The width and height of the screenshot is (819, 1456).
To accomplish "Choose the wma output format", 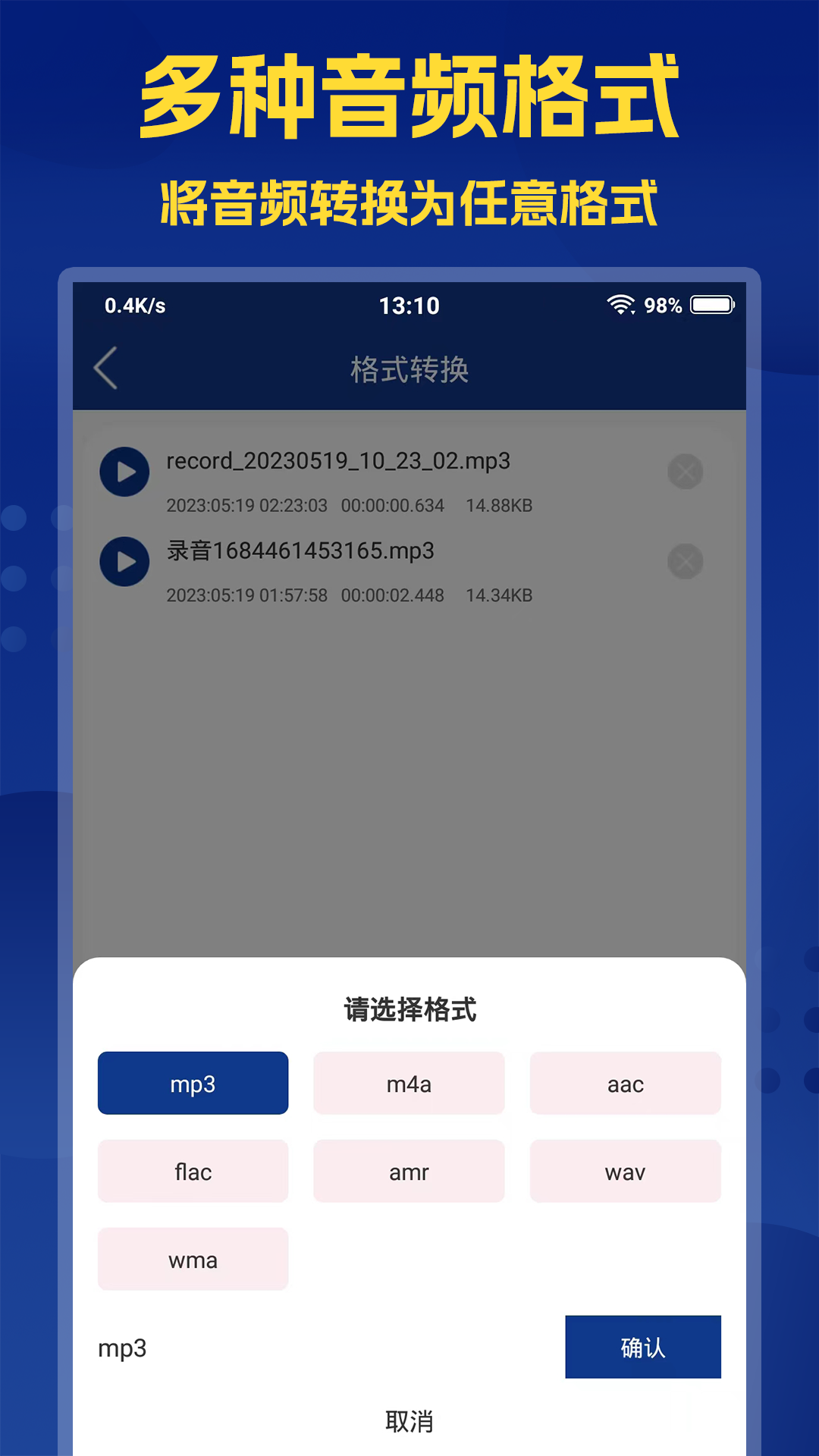I will click(193, 1259).
